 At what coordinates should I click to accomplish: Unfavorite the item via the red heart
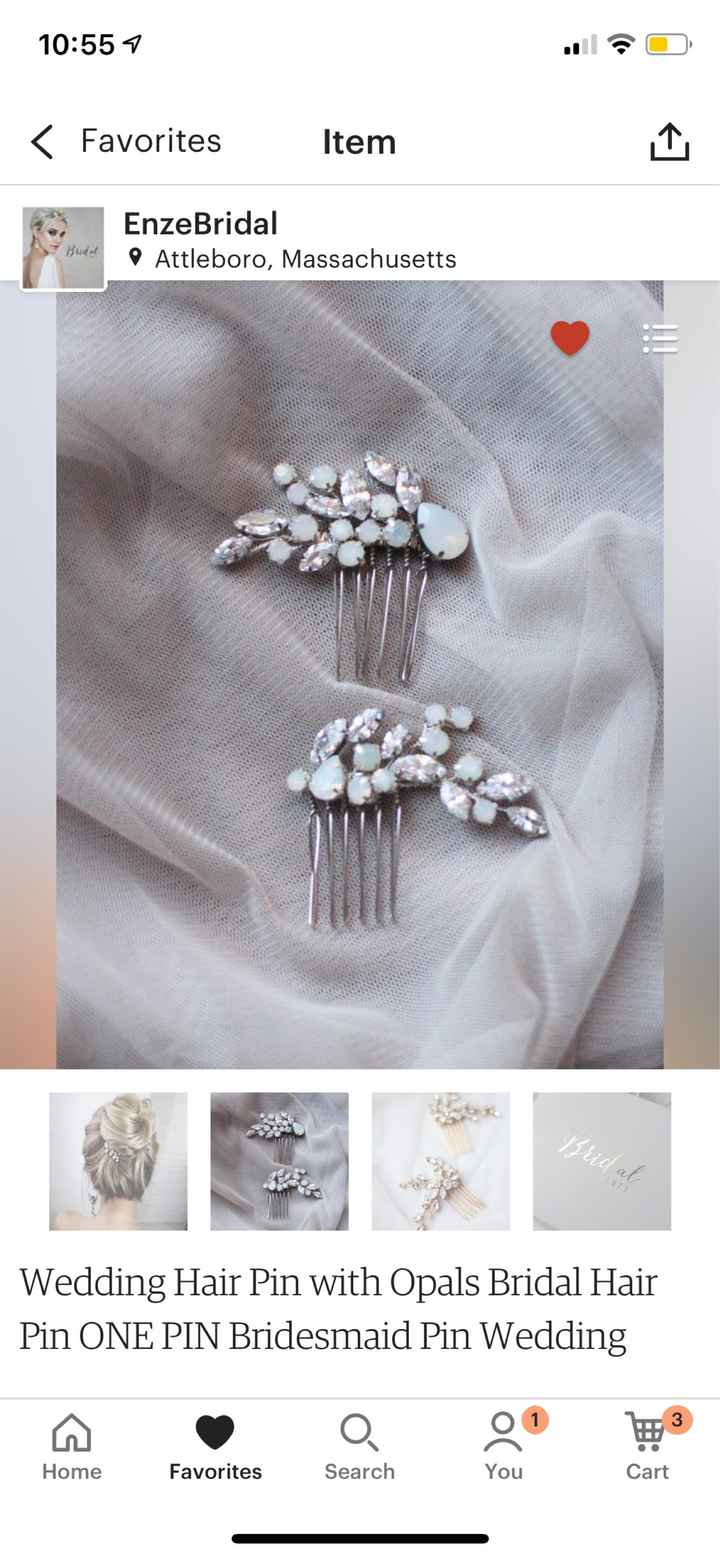click(568, 337)
